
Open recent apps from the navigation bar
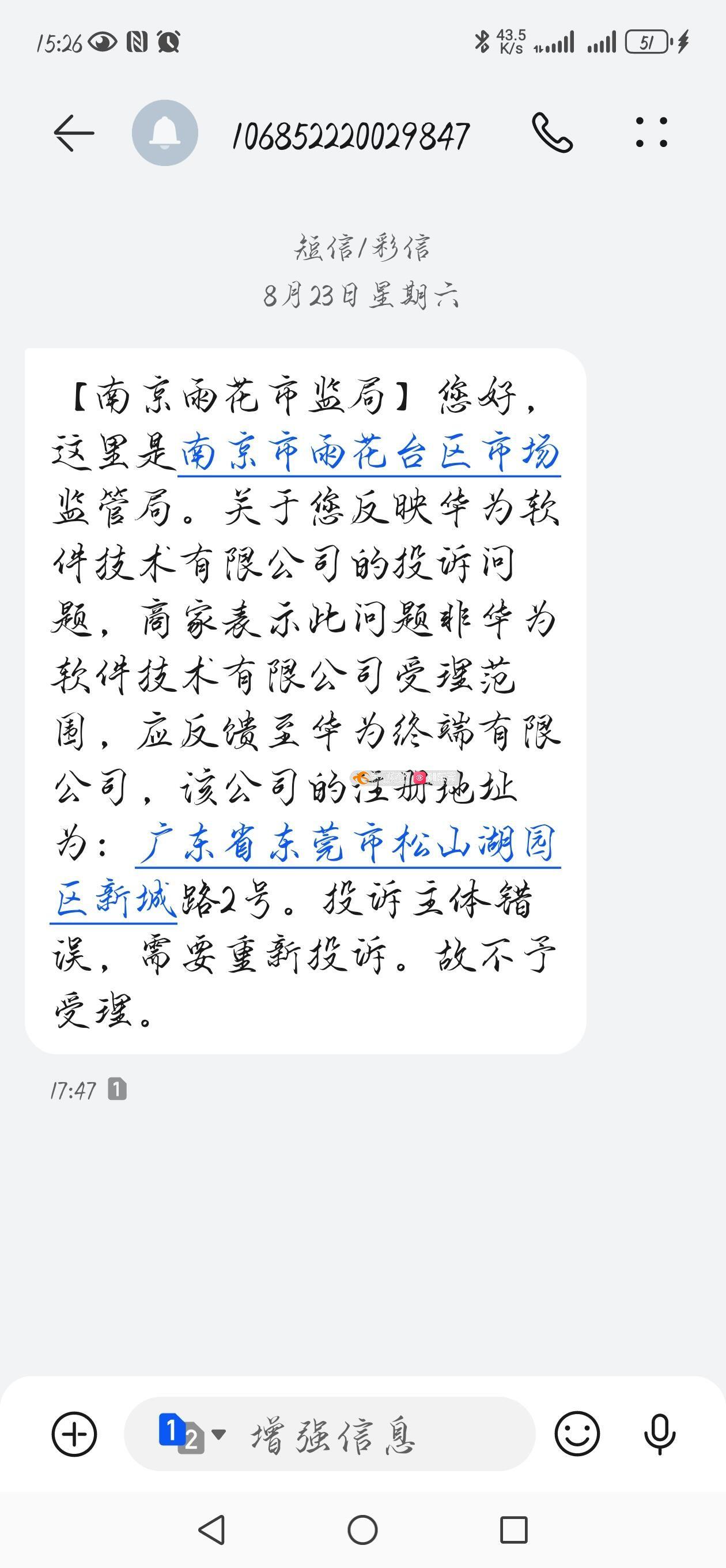pyautogui.click(x=513, y=1529)
